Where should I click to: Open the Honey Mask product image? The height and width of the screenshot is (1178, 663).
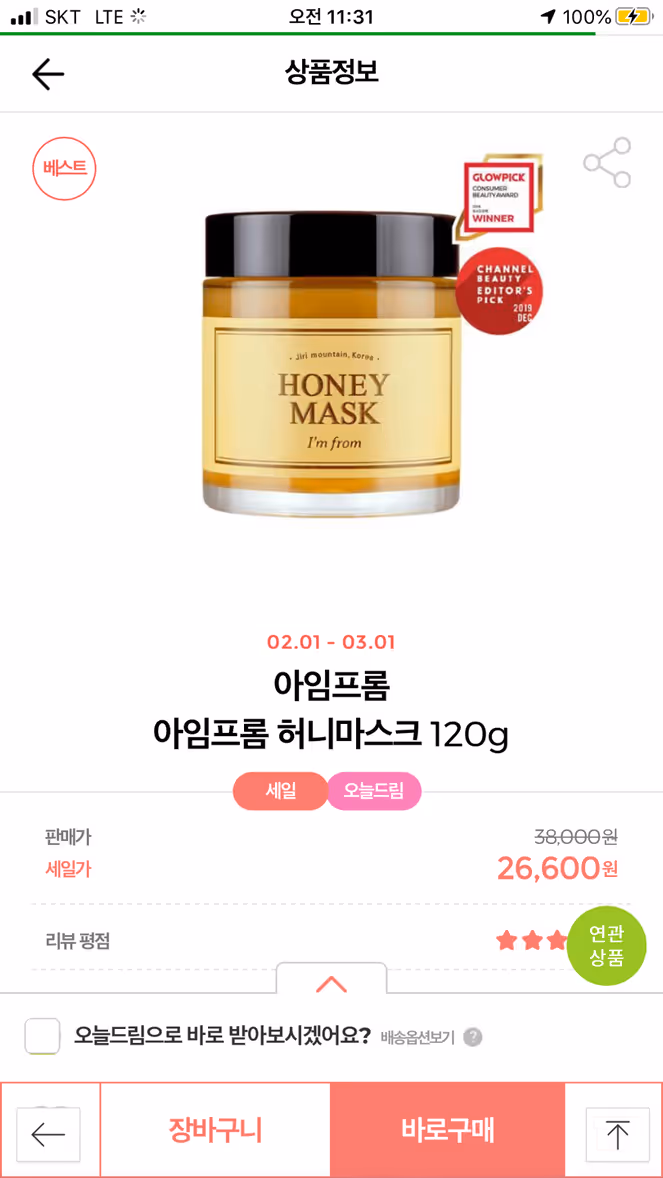332,361
